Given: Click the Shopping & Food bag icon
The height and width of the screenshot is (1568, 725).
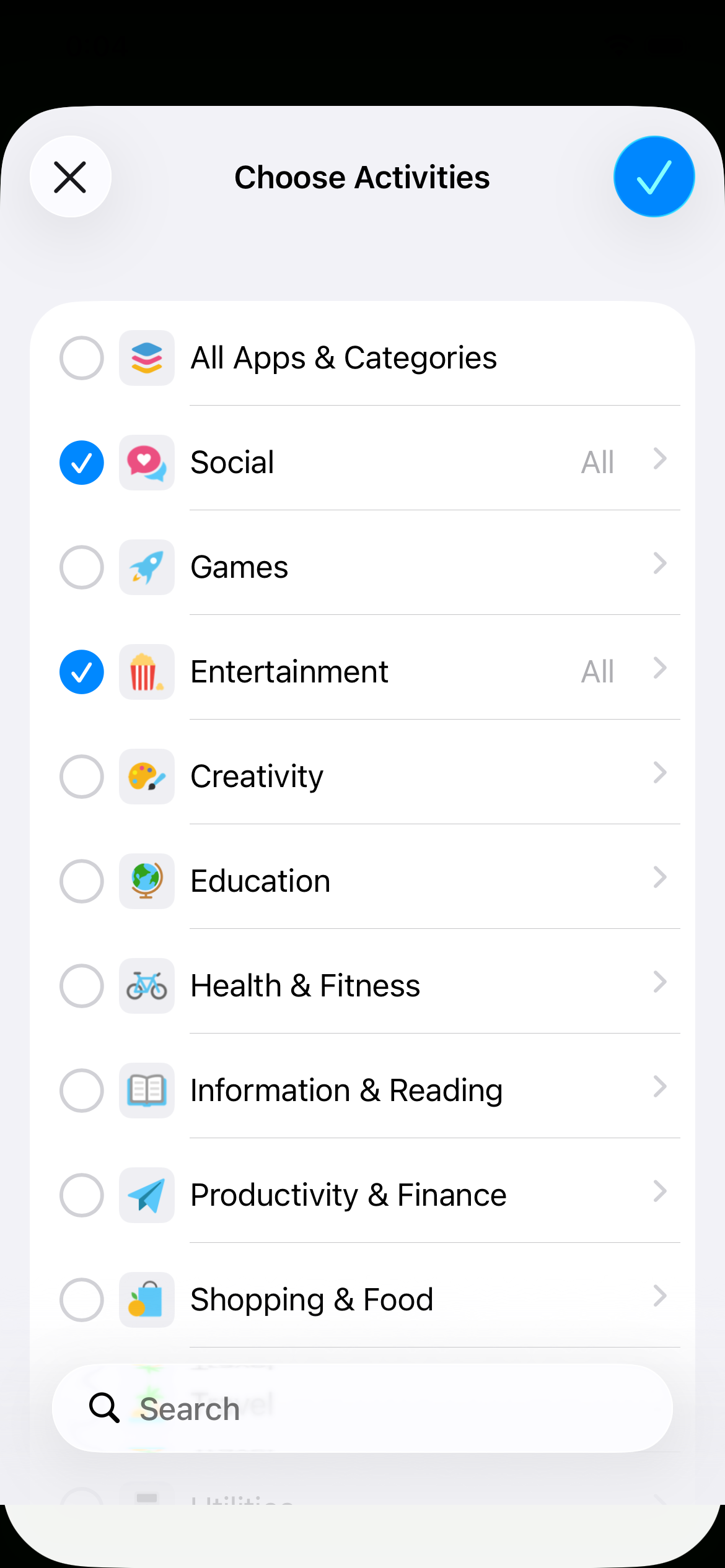Looking at the screenshot, I should pos(146,1299).
